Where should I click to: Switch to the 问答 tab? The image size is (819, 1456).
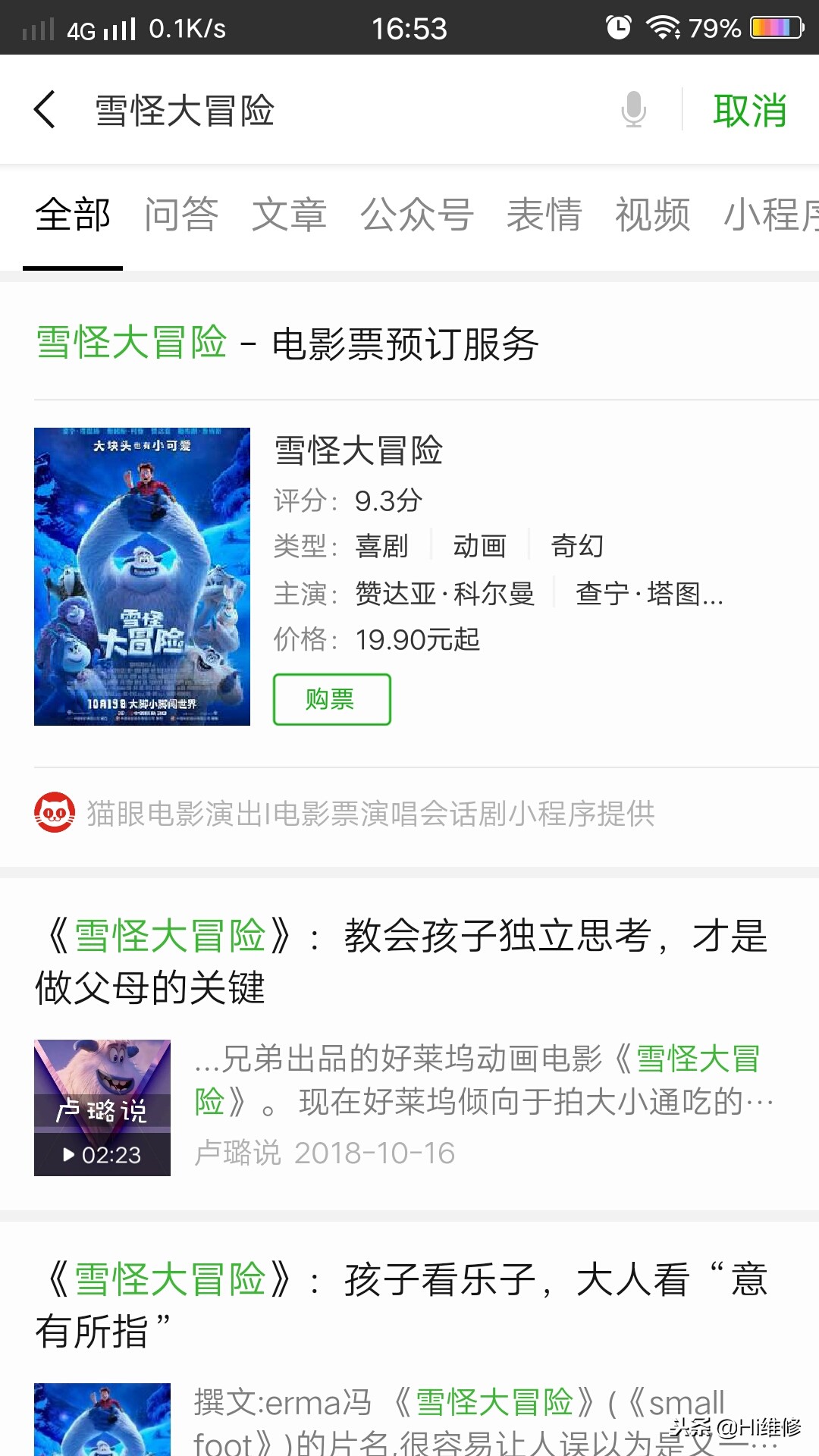[x=182, y=216]
